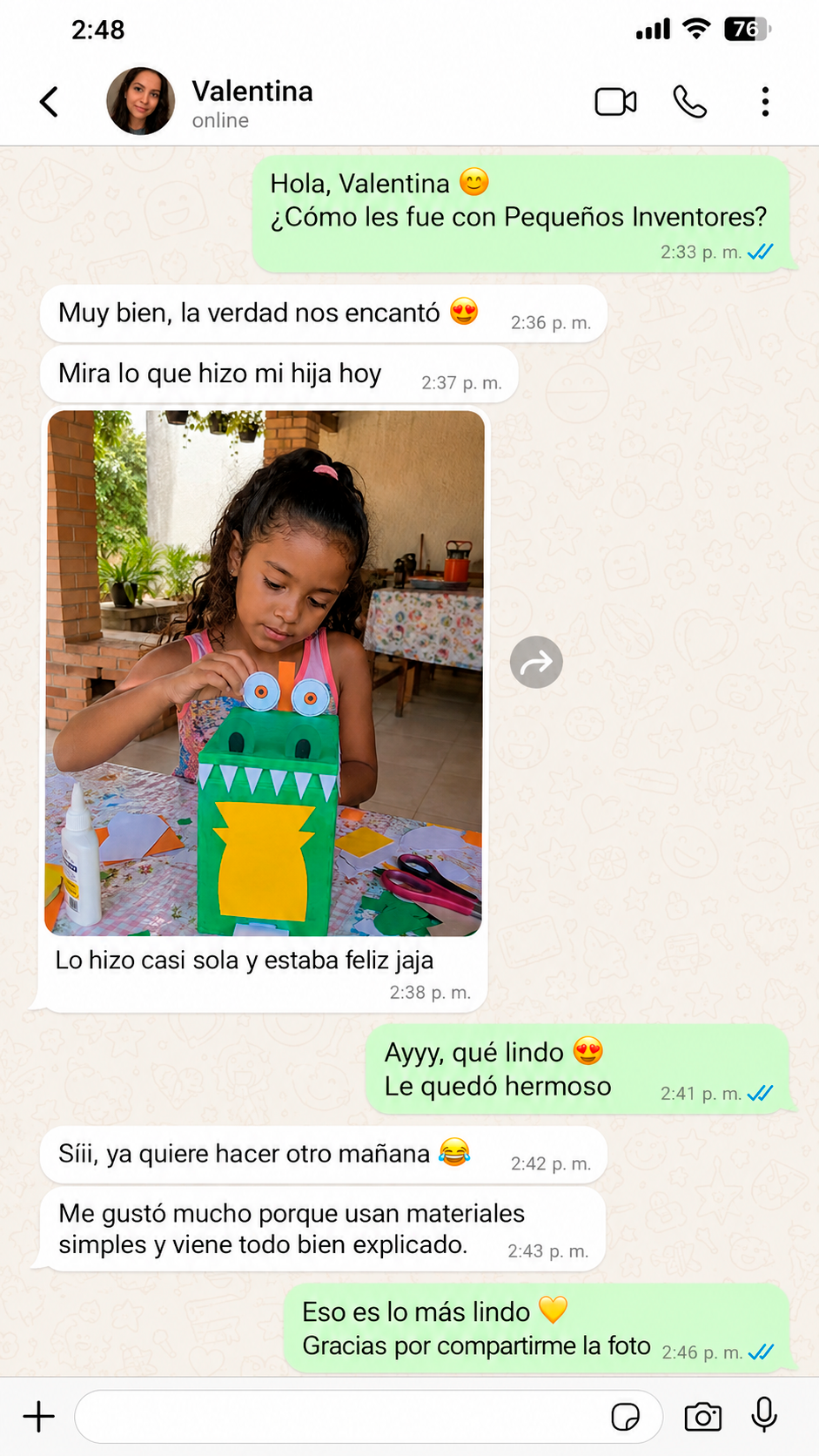Forward the photo using the arrow button
The image size is (819, 1456).
[536, 663]
